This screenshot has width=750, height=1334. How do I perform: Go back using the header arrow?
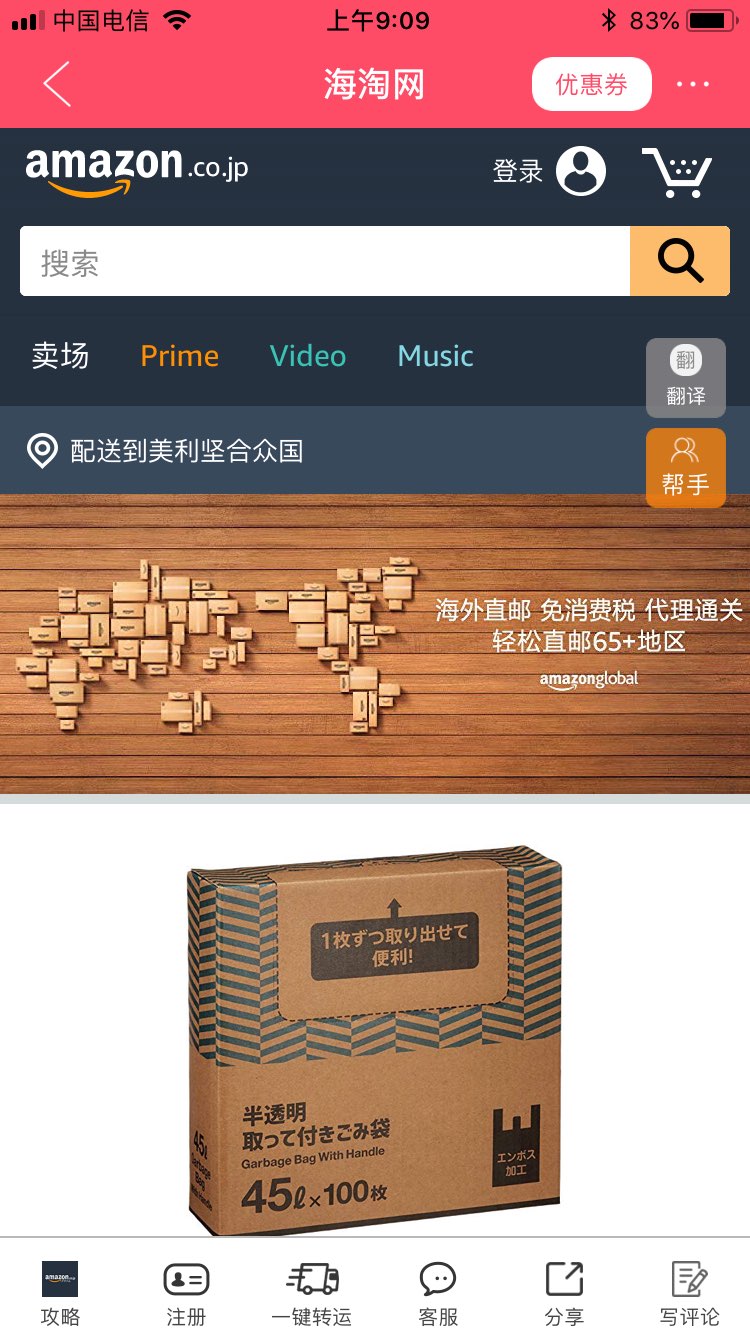point(57,84)
